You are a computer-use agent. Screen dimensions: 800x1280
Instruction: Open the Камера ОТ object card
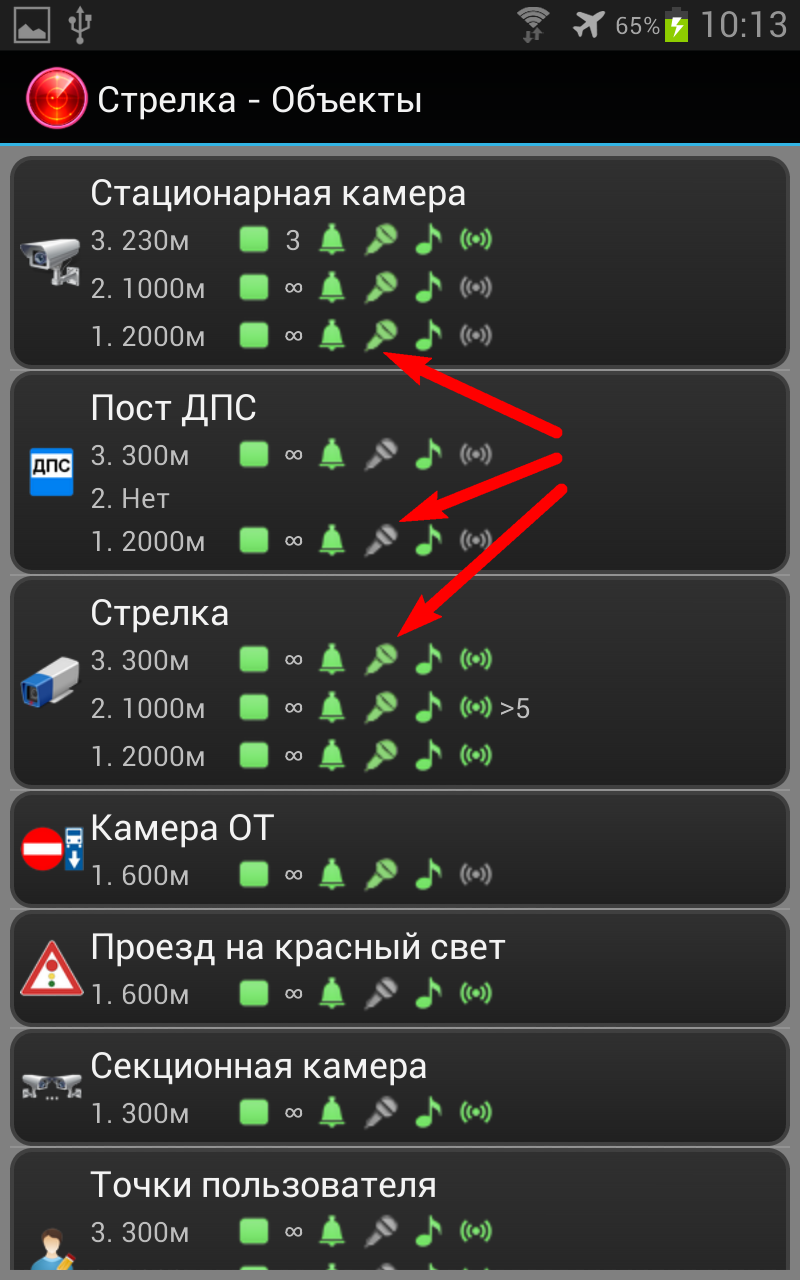400,849
